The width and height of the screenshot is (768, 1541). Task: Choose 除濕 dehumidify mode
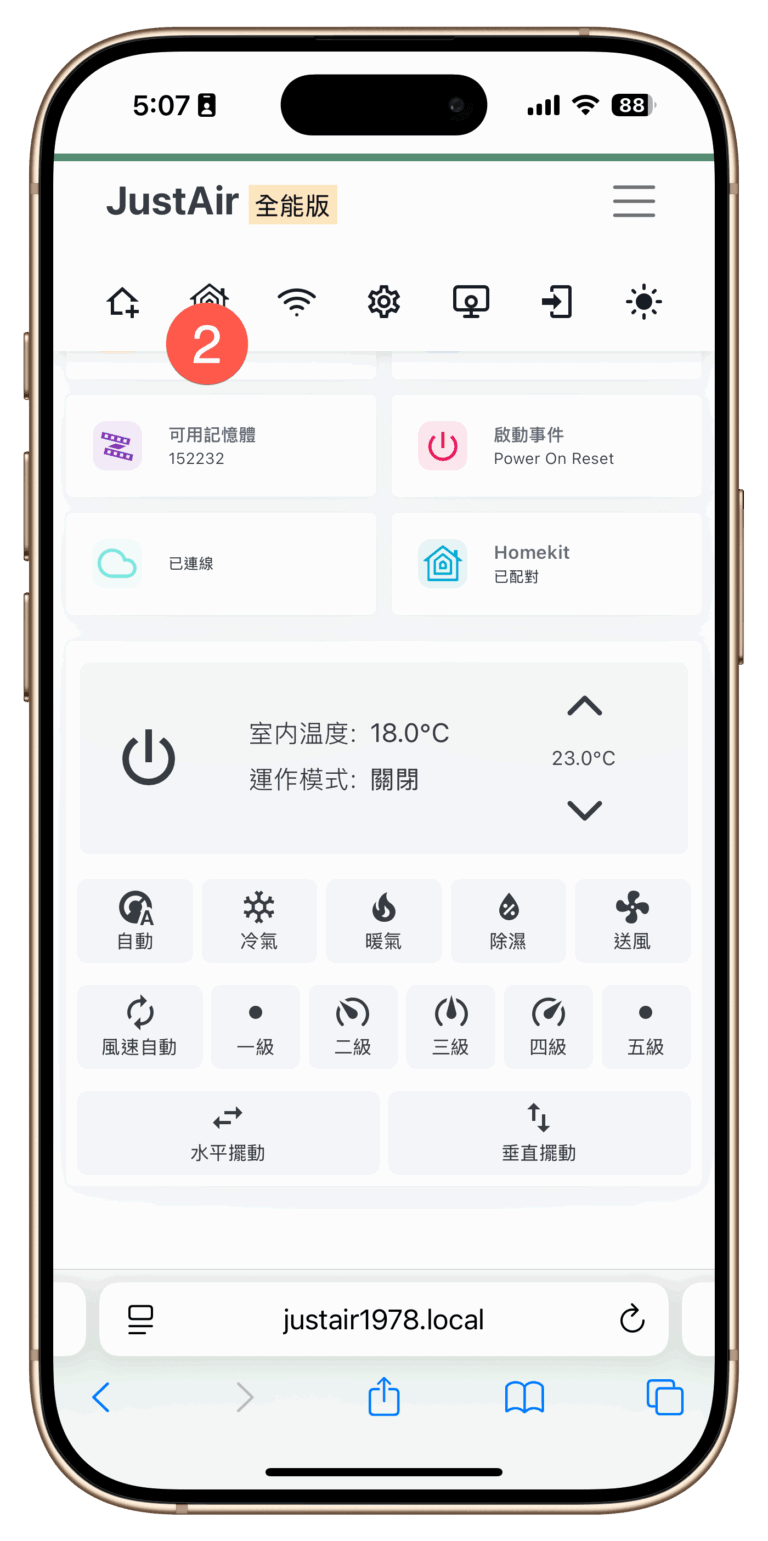(x=508, y=921)
